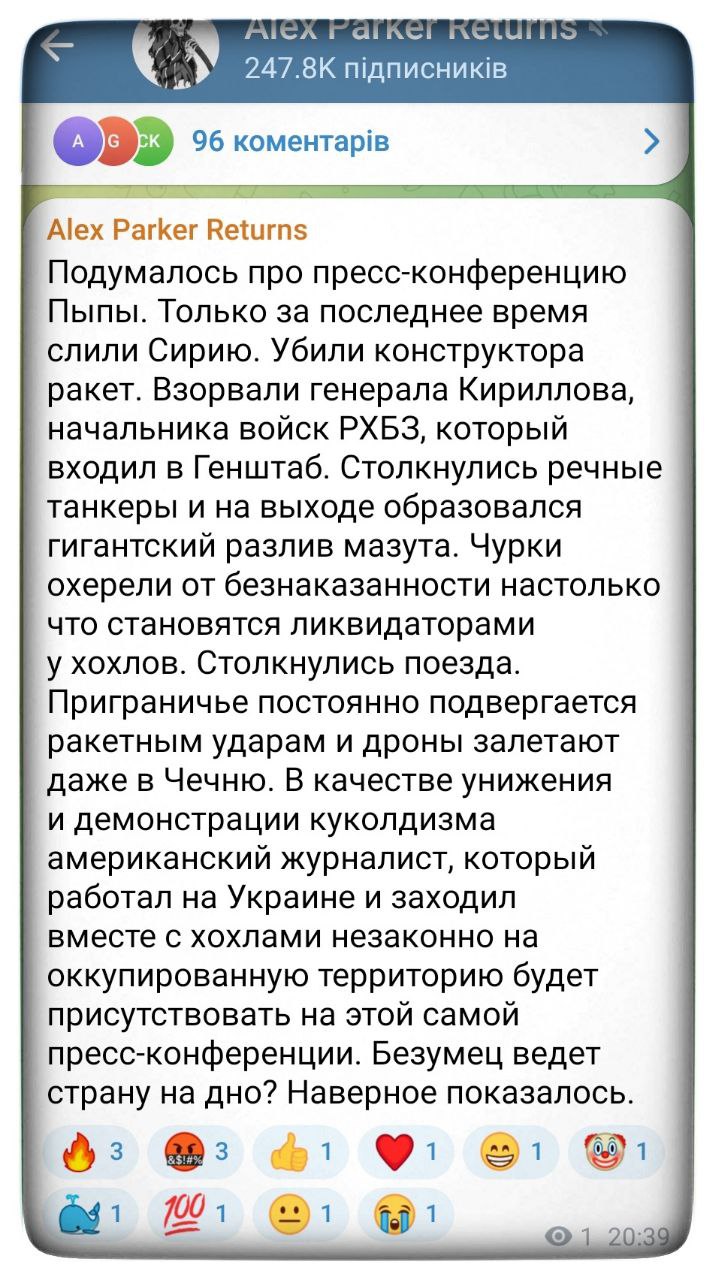The height and width of the screenshot is (1280, 715).
Task: React with the grinning face emoji
Action: [513, 1153]
